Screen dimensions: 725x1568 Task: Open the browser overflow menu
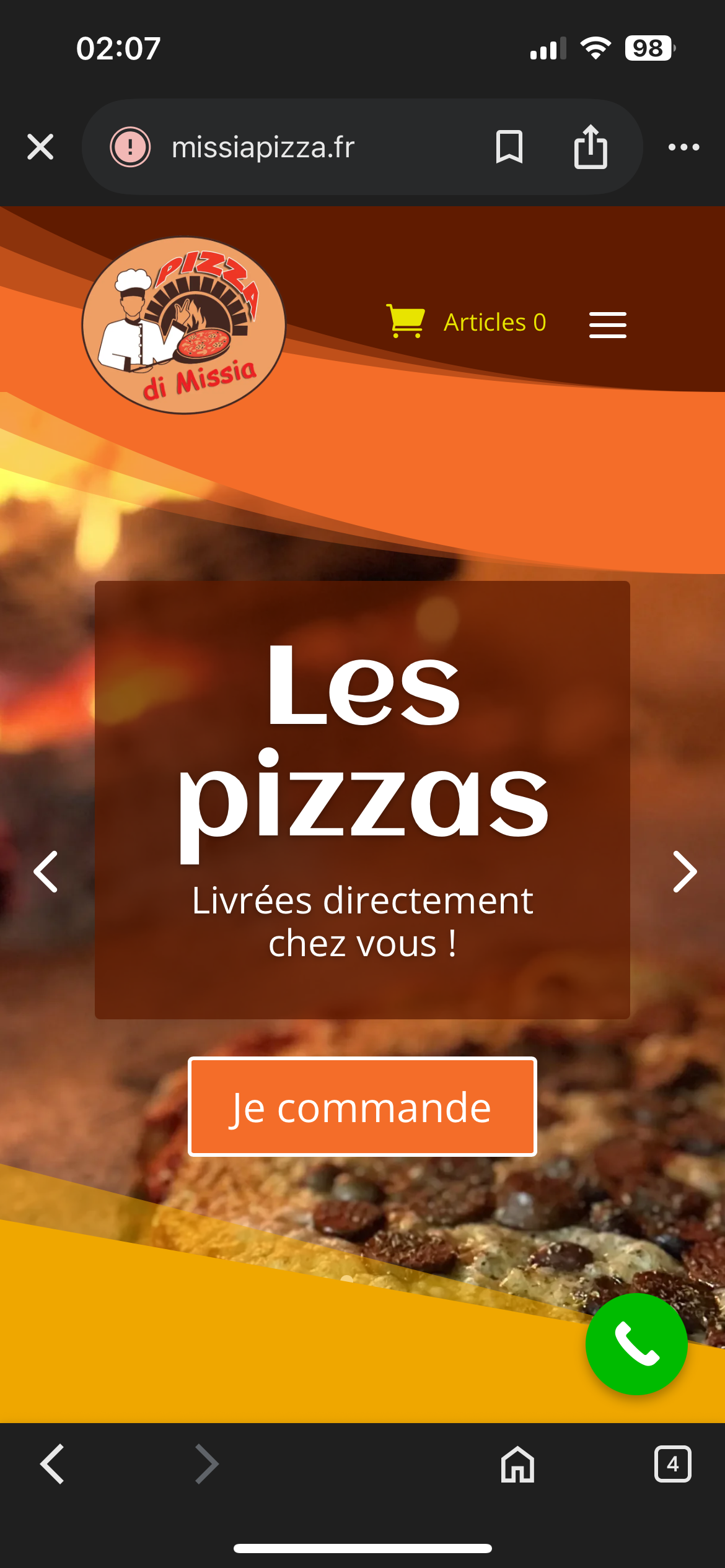point(683,147)
